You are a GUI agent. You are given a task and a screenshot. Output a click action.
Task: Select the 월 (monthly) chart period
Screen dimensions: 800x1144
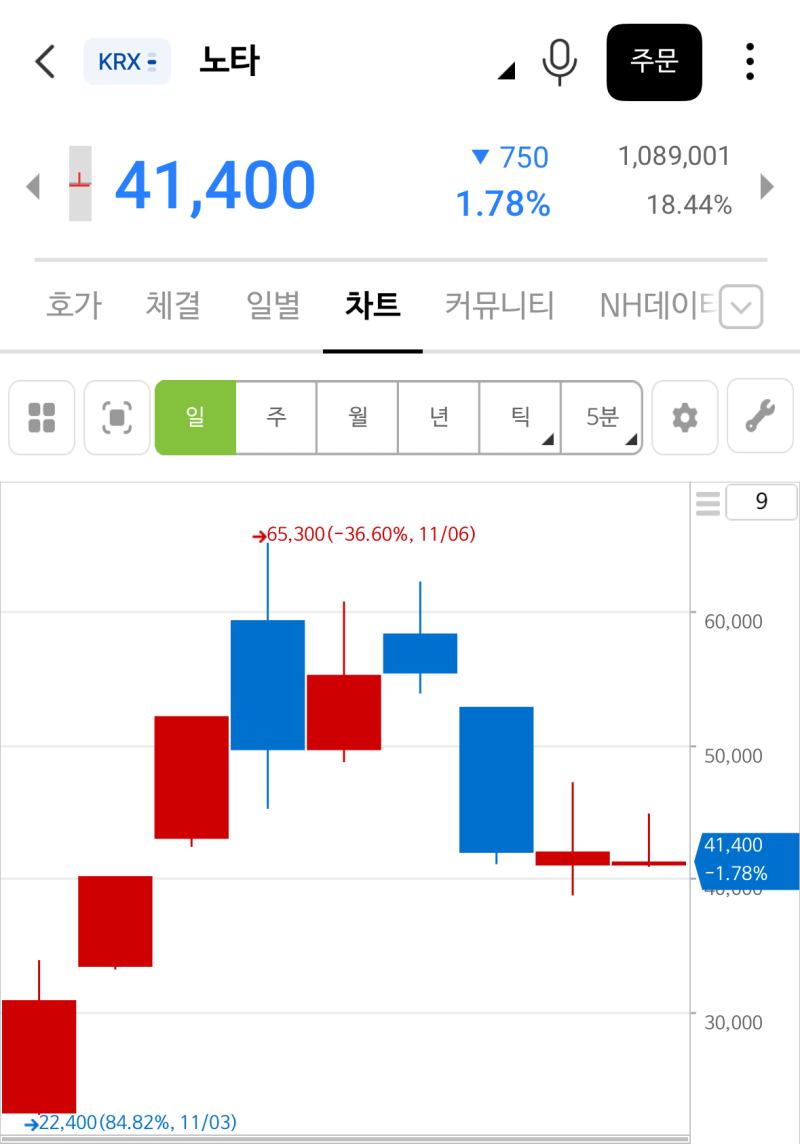pos(357,417)
